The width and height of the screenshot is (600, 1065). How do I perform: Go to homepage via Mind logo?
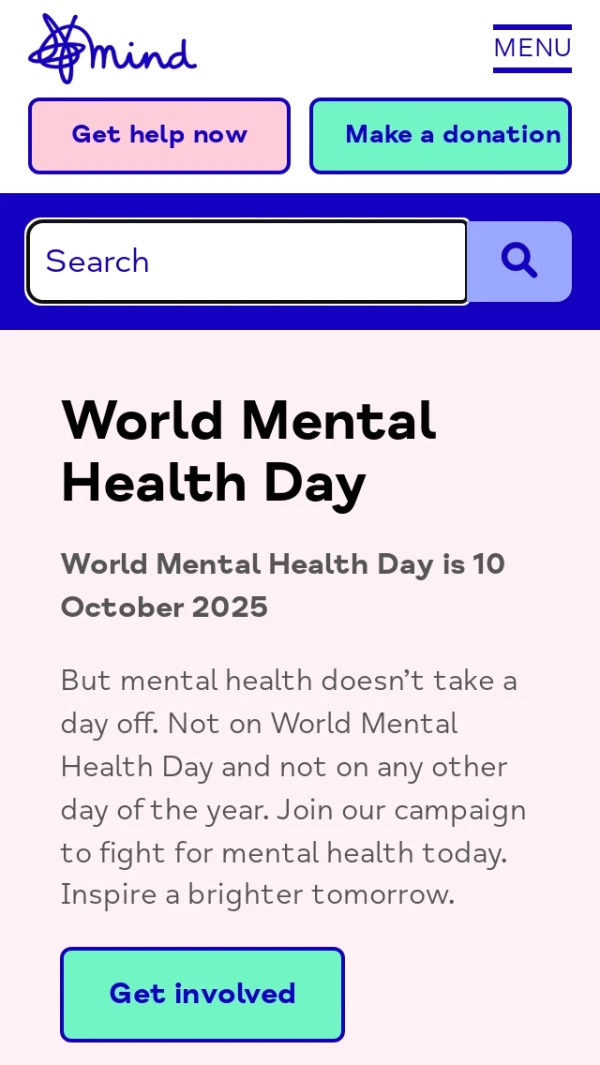point(112,48)
